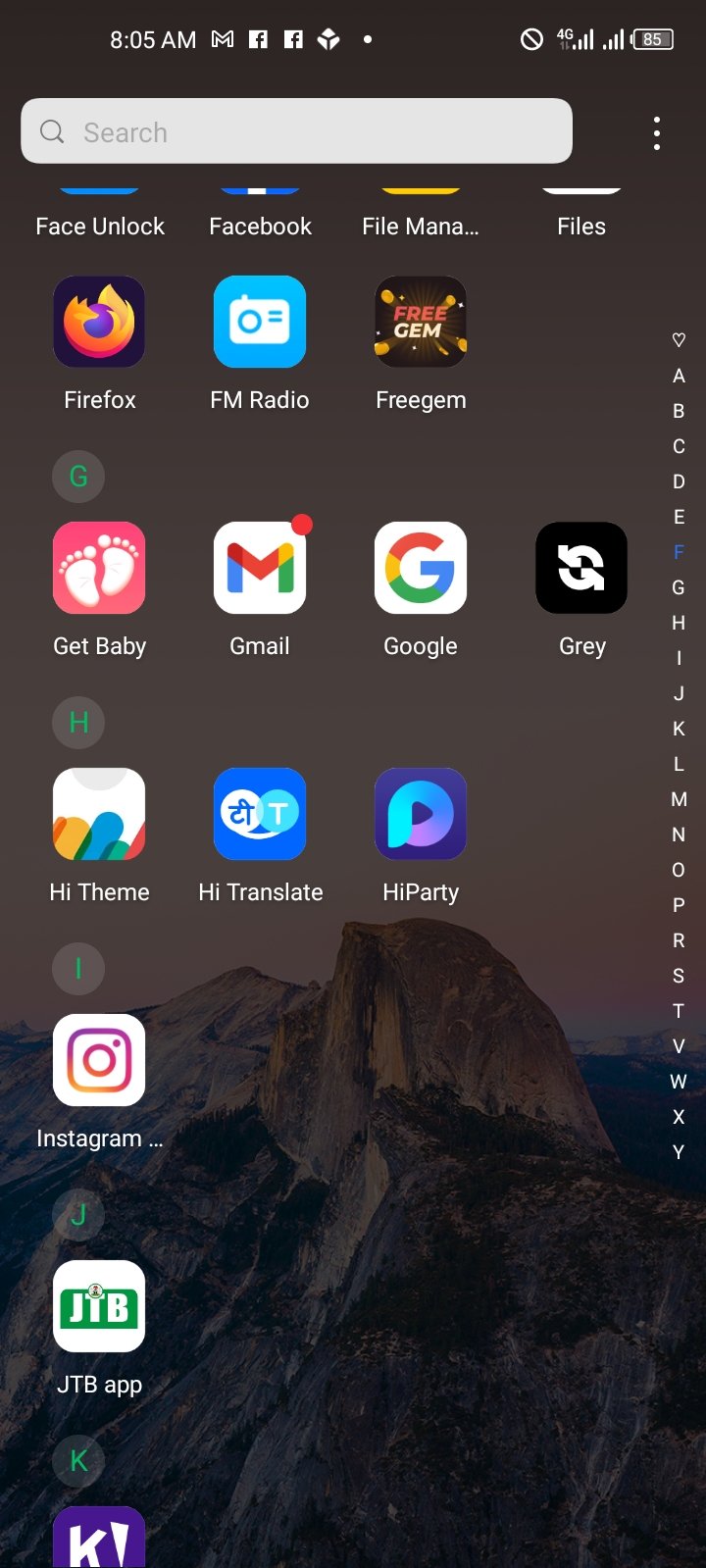
Task: Open Gmail
Action: coord(260,569)
